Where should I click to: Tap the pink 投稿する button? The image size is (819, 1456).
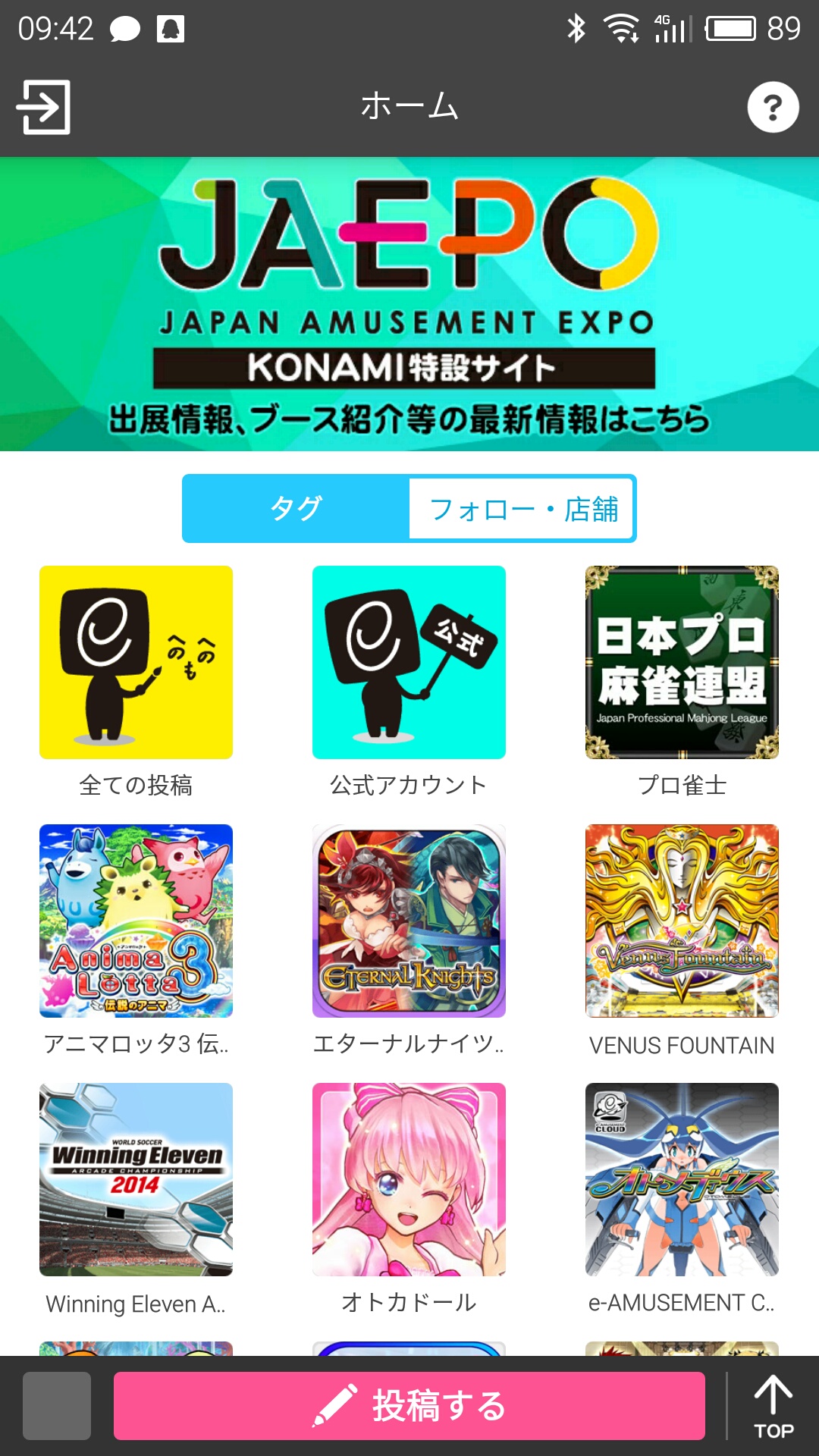click(409, 1405)
